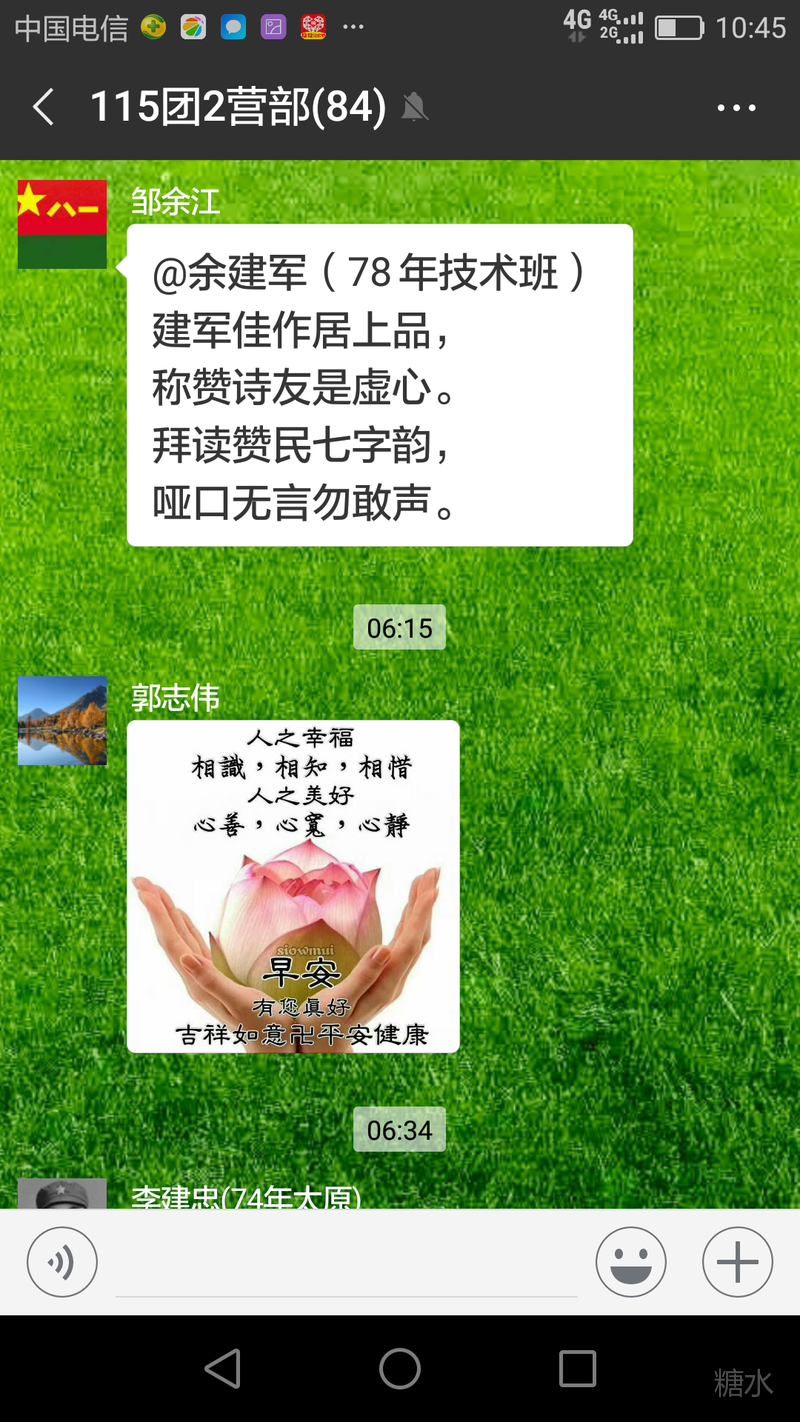Open the plus attachments menu
This screenshot has height=1422, width=800.
pos(738,1263)
